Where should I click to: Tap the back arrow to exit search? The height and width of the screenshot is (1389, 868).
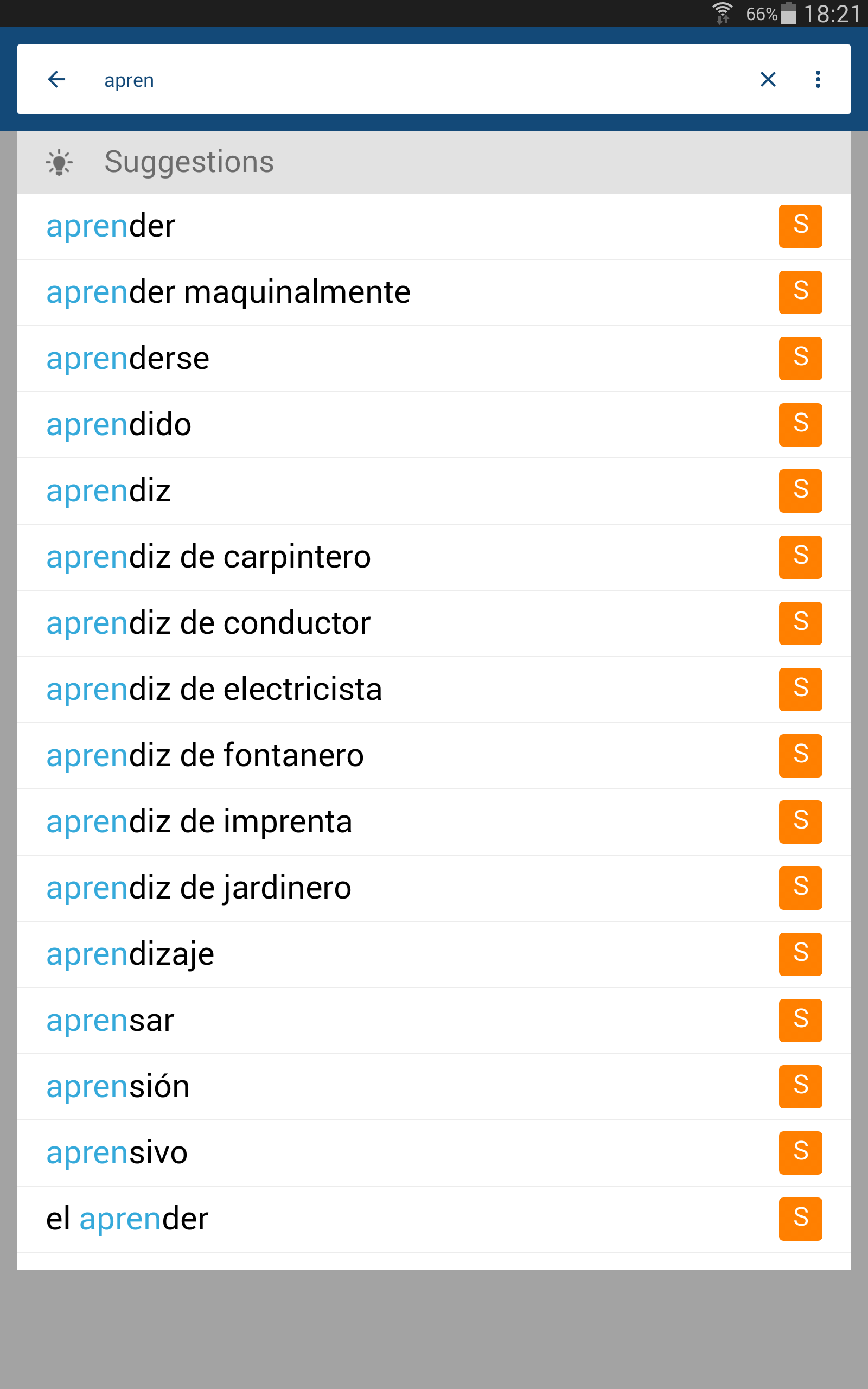pyautogui.click(x=56, y=80)
